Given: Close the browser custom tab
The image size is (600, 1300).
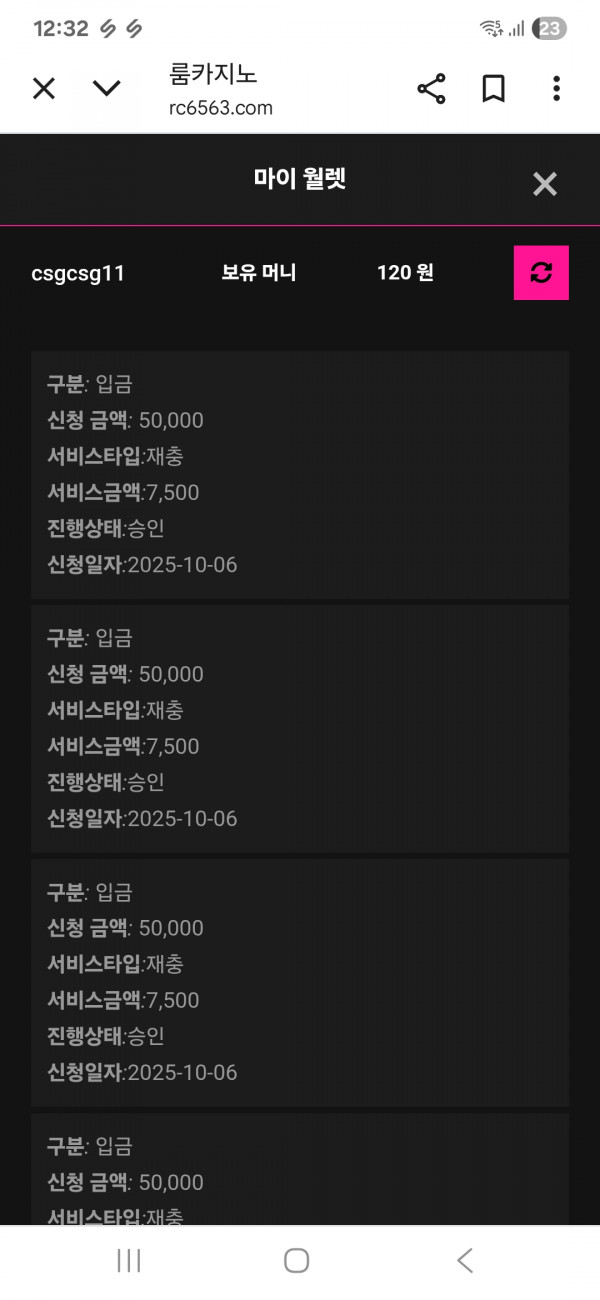Looking at the screenshot, I should tap(44, 89).
